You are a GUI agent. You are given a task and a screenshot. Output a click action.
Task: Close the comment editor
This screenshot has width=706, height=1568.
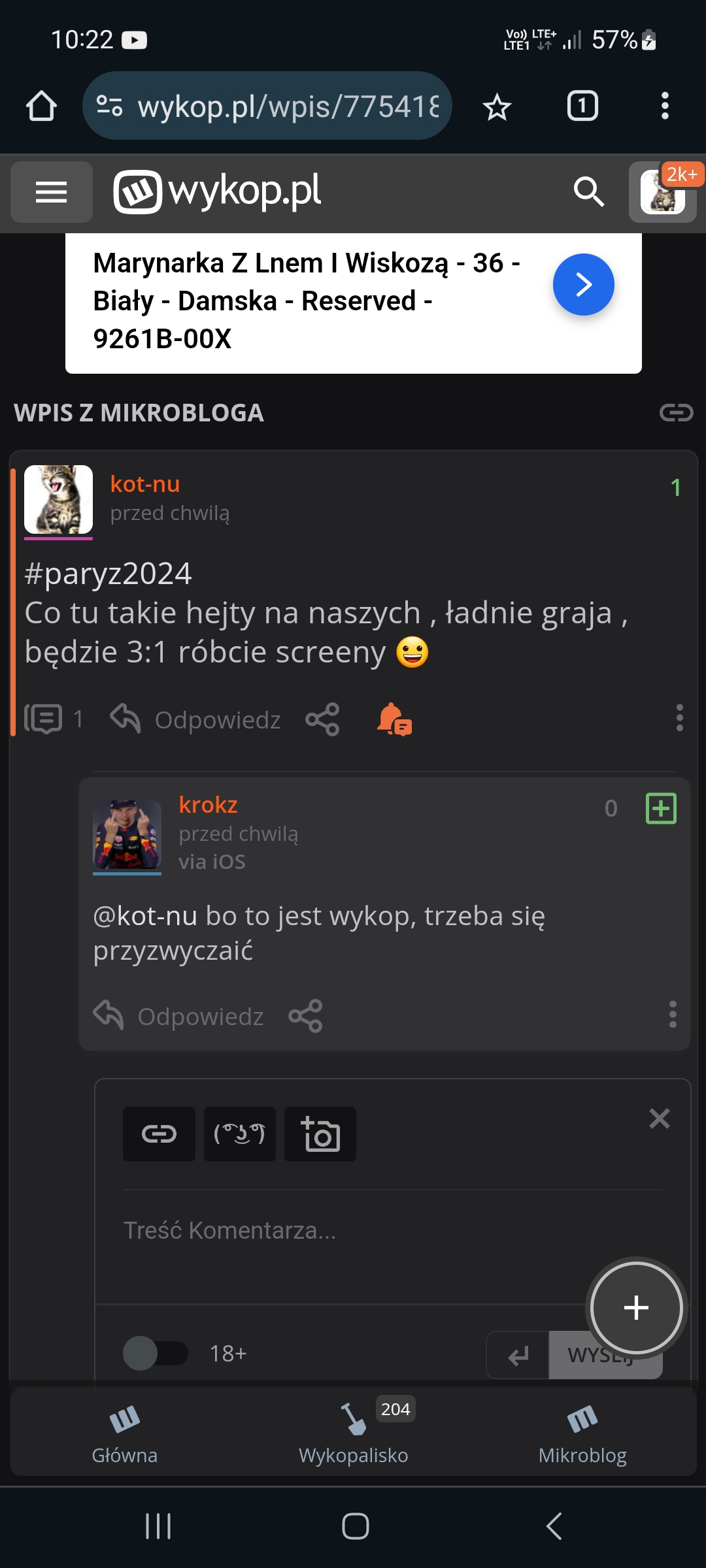[x=659, y=1119]
